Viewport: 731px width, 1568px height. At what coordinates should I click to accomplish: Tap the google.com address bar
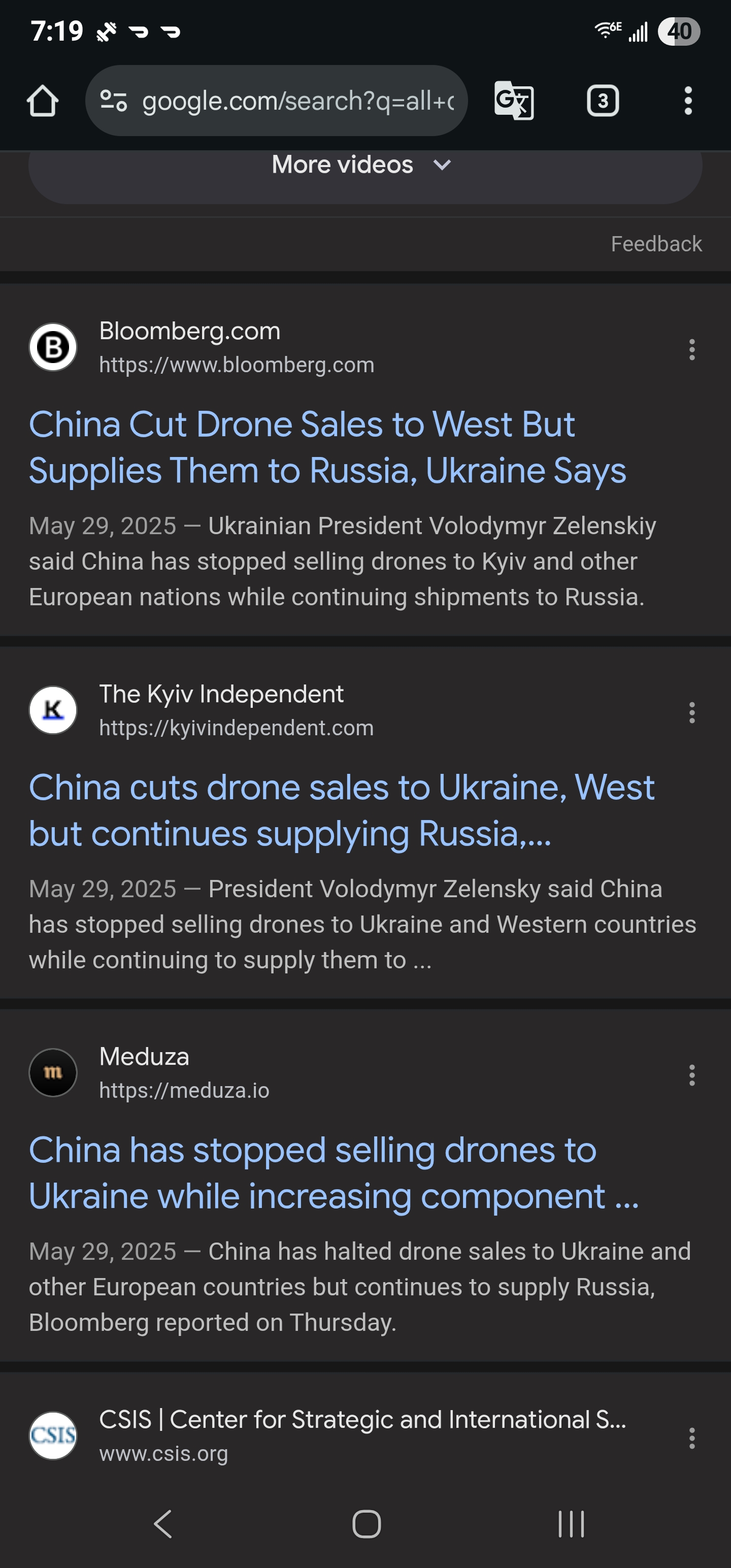[x=276, y=101]
